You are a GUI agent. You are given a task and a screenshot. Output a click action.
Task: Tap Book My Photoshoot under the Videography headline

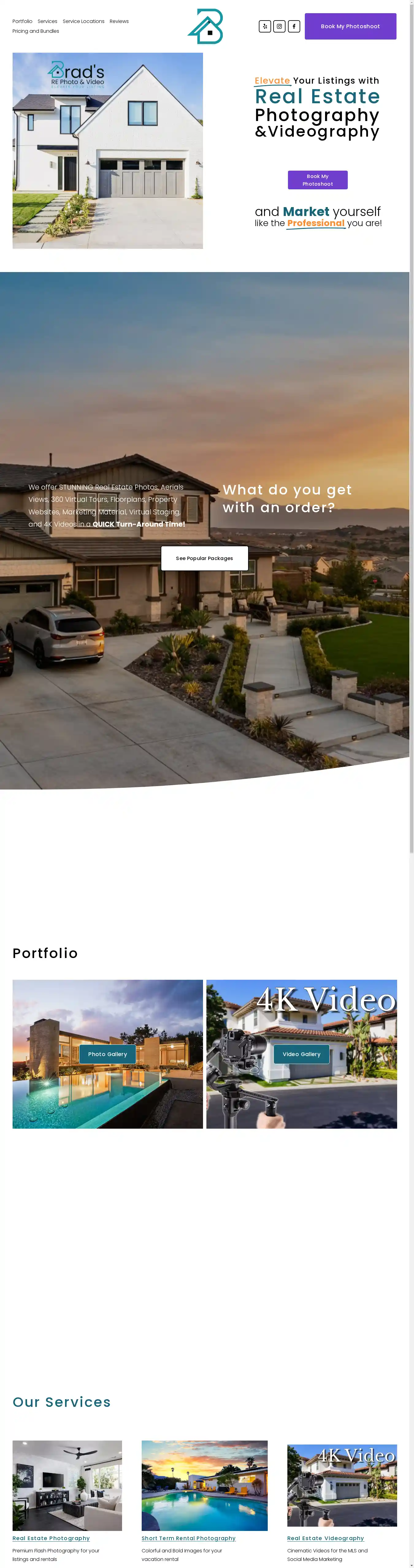318,180
